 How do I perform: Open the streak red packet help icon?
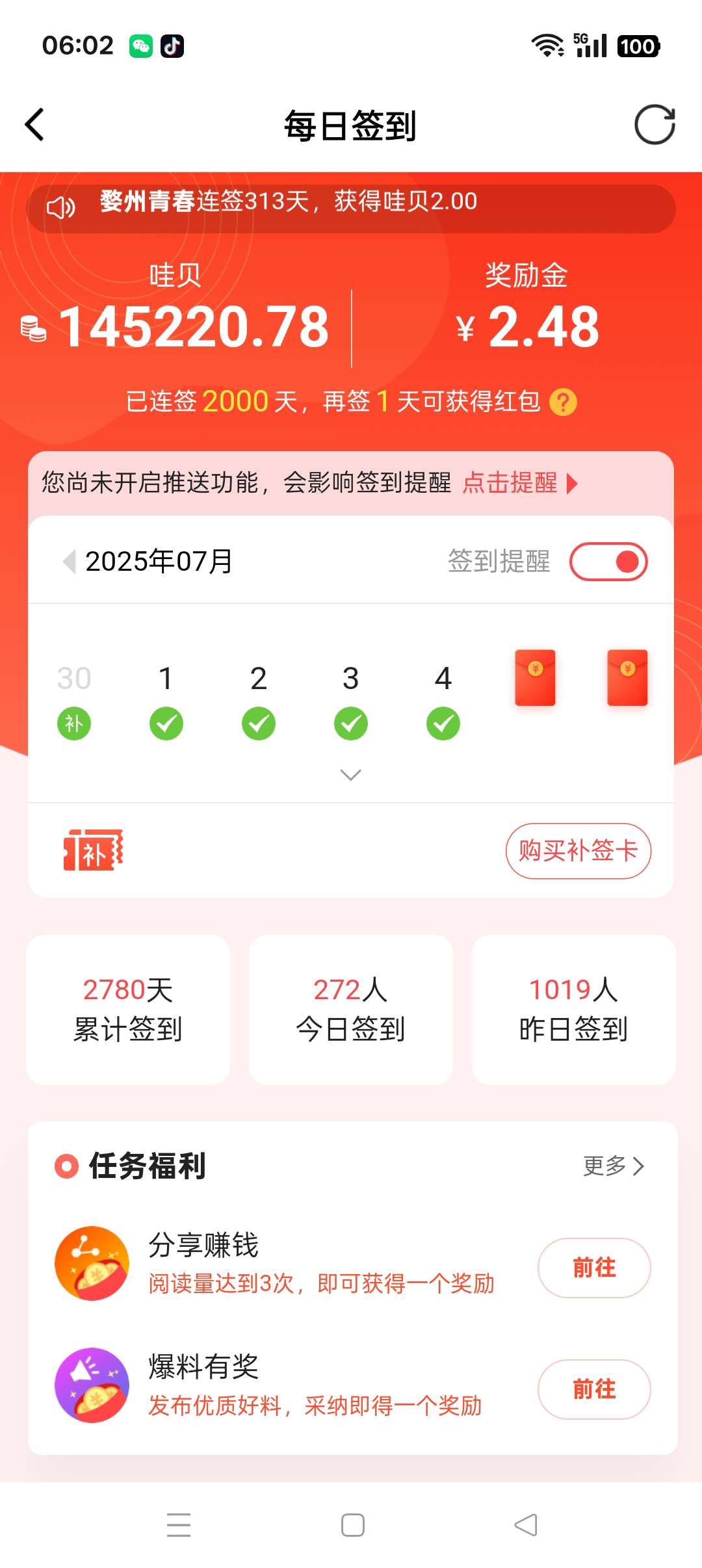[563, 402]
